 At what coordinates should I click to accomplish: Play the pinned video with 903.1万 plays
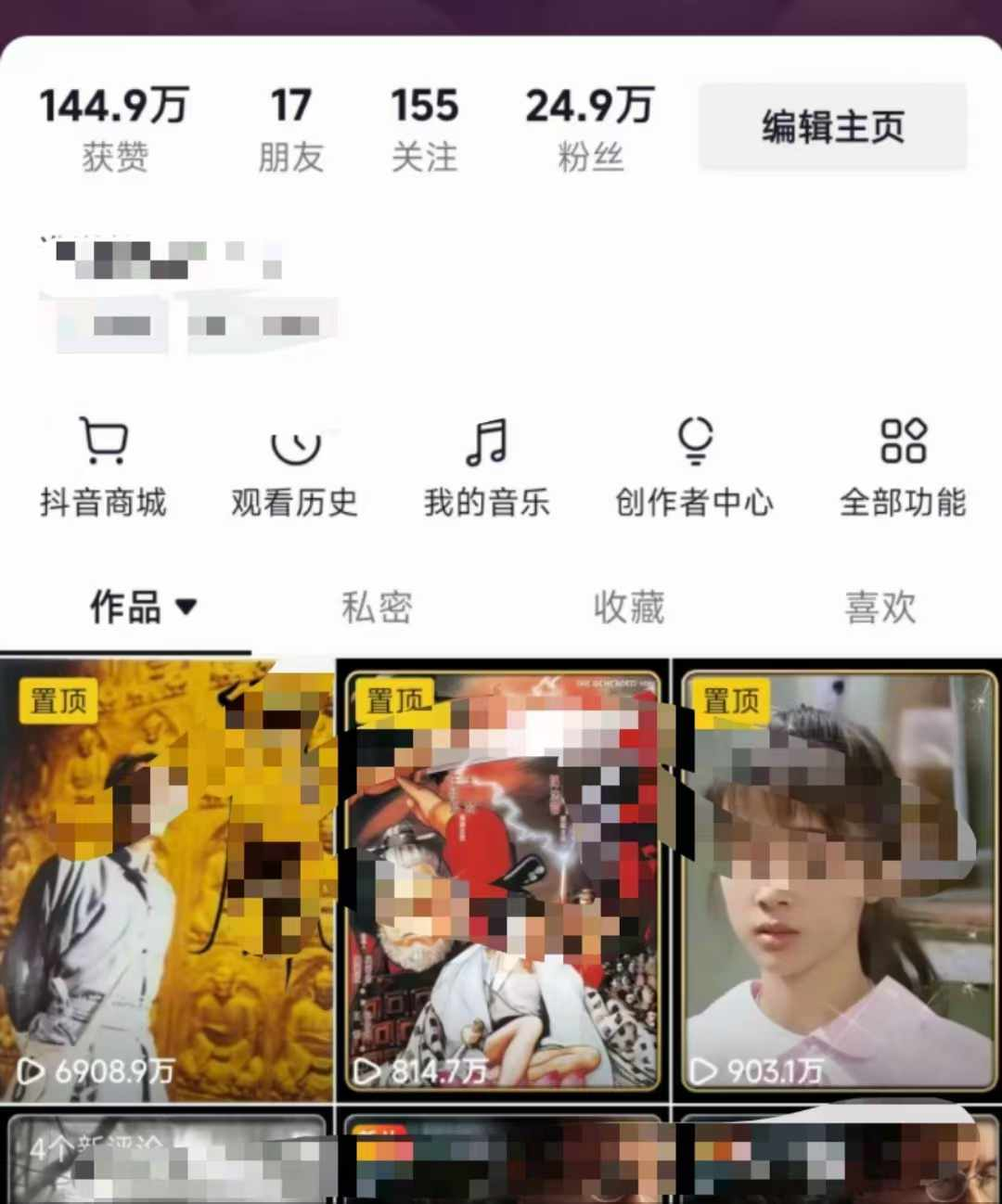[838, 881]
